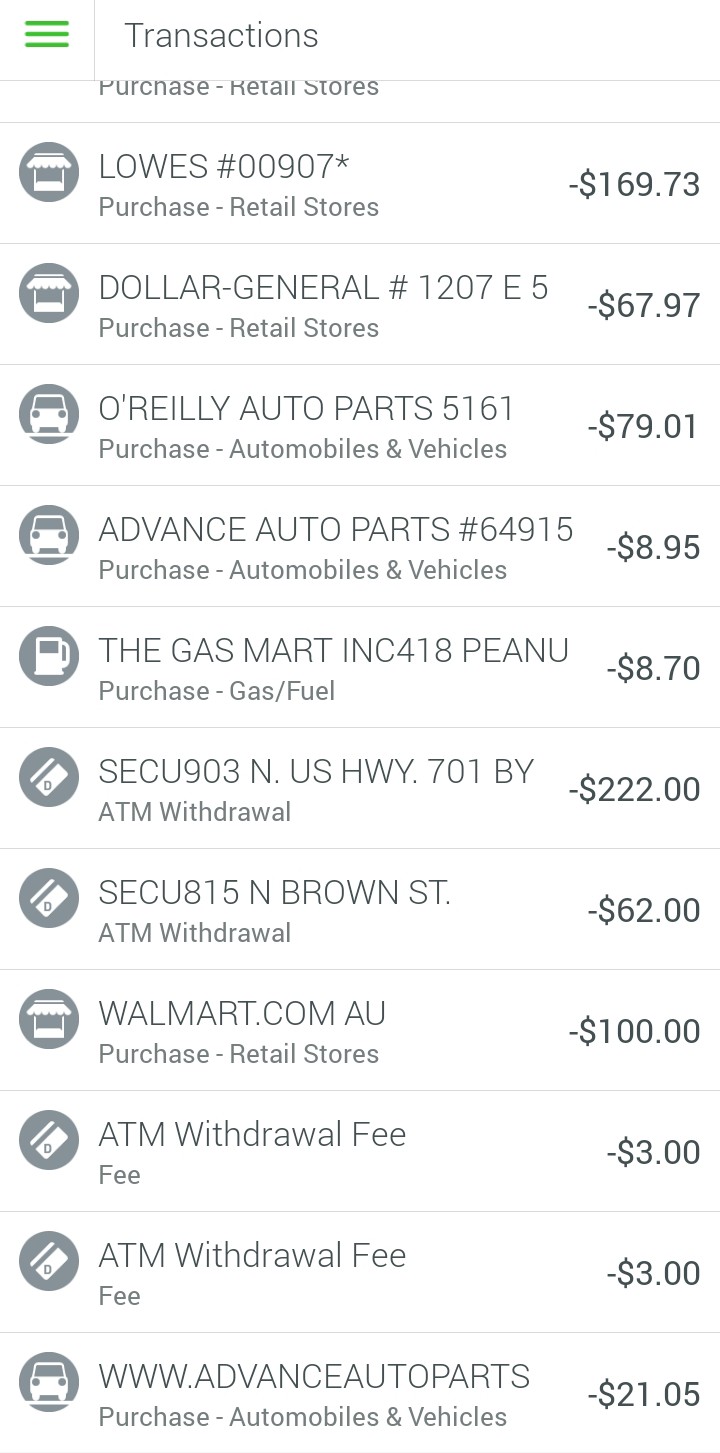Select the car icon next to O'REILLY AUTO PARTS
The image size is (720, 1453).
pyautogui.click(x=48, y=413)
